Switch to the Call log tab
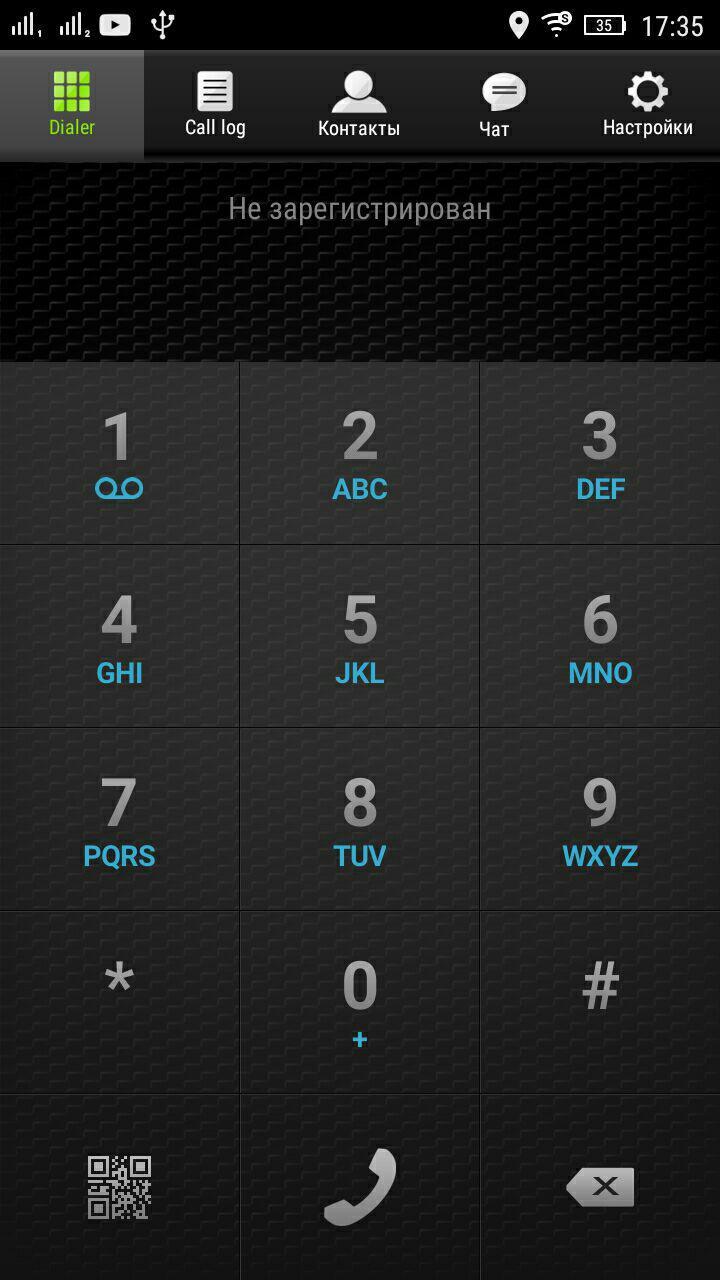 (x=215, y=105)
